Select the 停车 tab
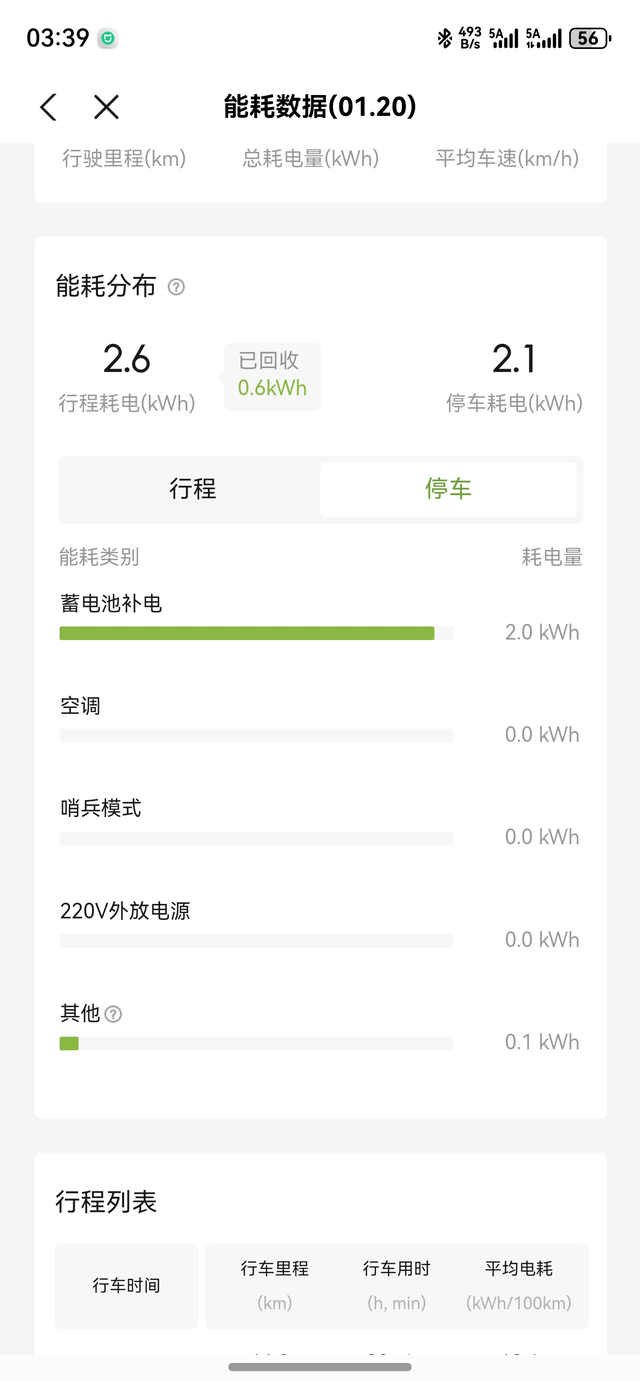Screen dimensions: 640x1381 coord(448,489)
